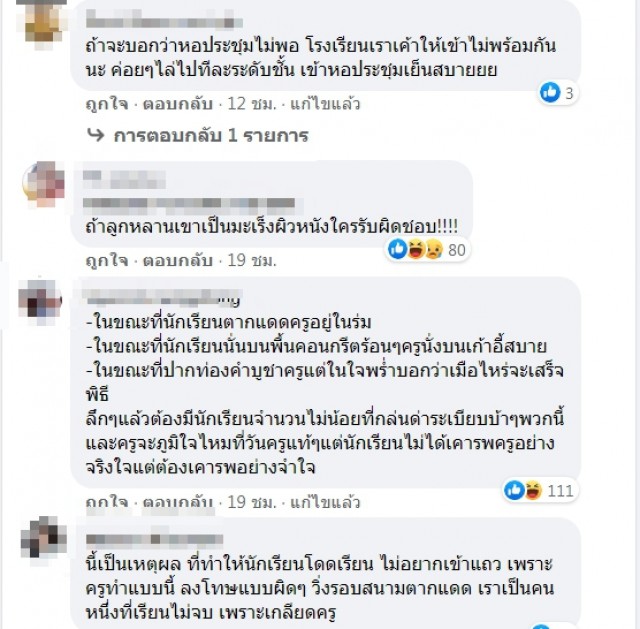Reply to the comment posted 12 ชม. ago
Image resolution: width=640 pixels, height=629 pixels.
click(x=174, y=103)
